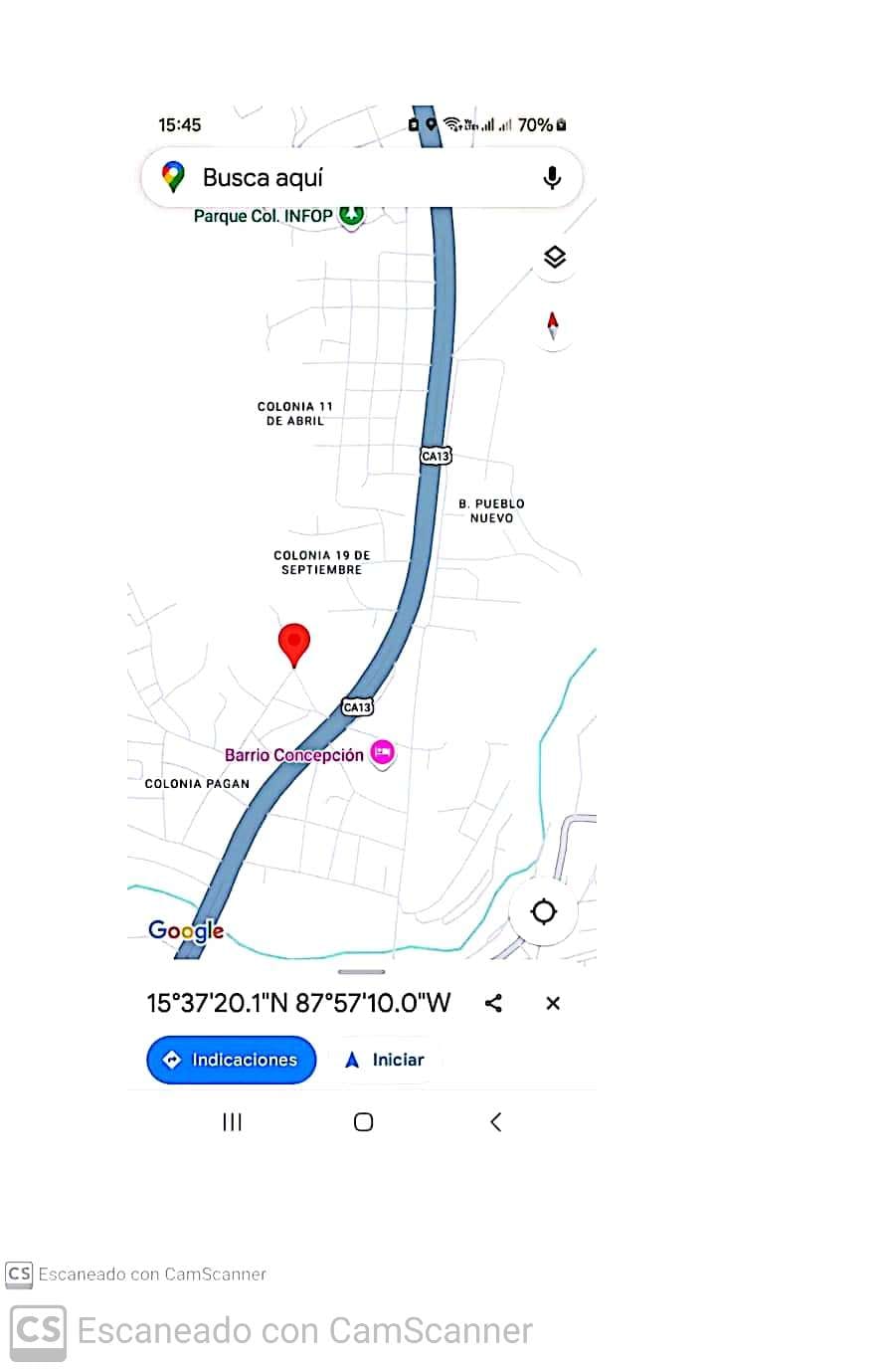Share the dropped pin coordinates
This screenshot has height=1372, width=888.
point(493,1003)
